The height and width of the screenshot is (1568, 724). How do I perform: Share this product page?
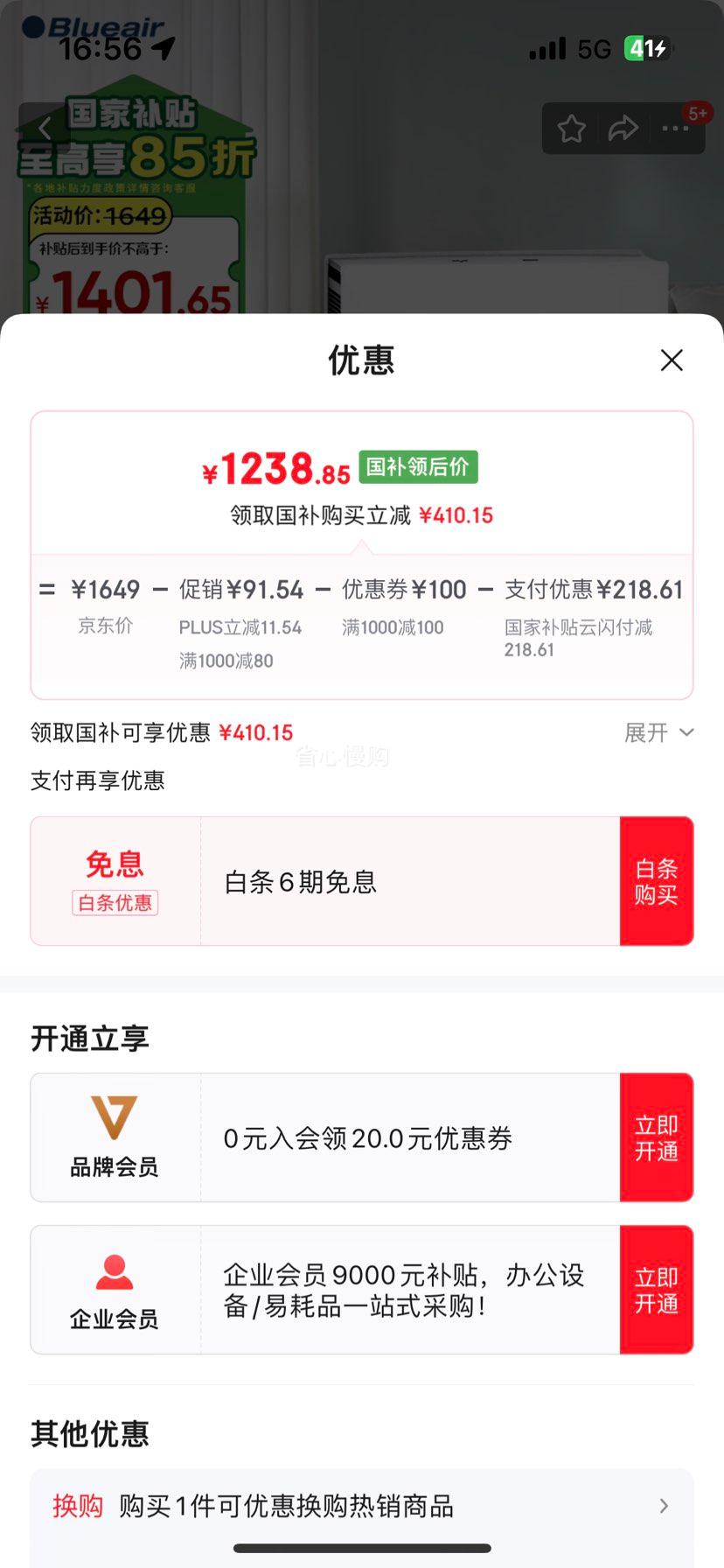(x=623, y=129)
